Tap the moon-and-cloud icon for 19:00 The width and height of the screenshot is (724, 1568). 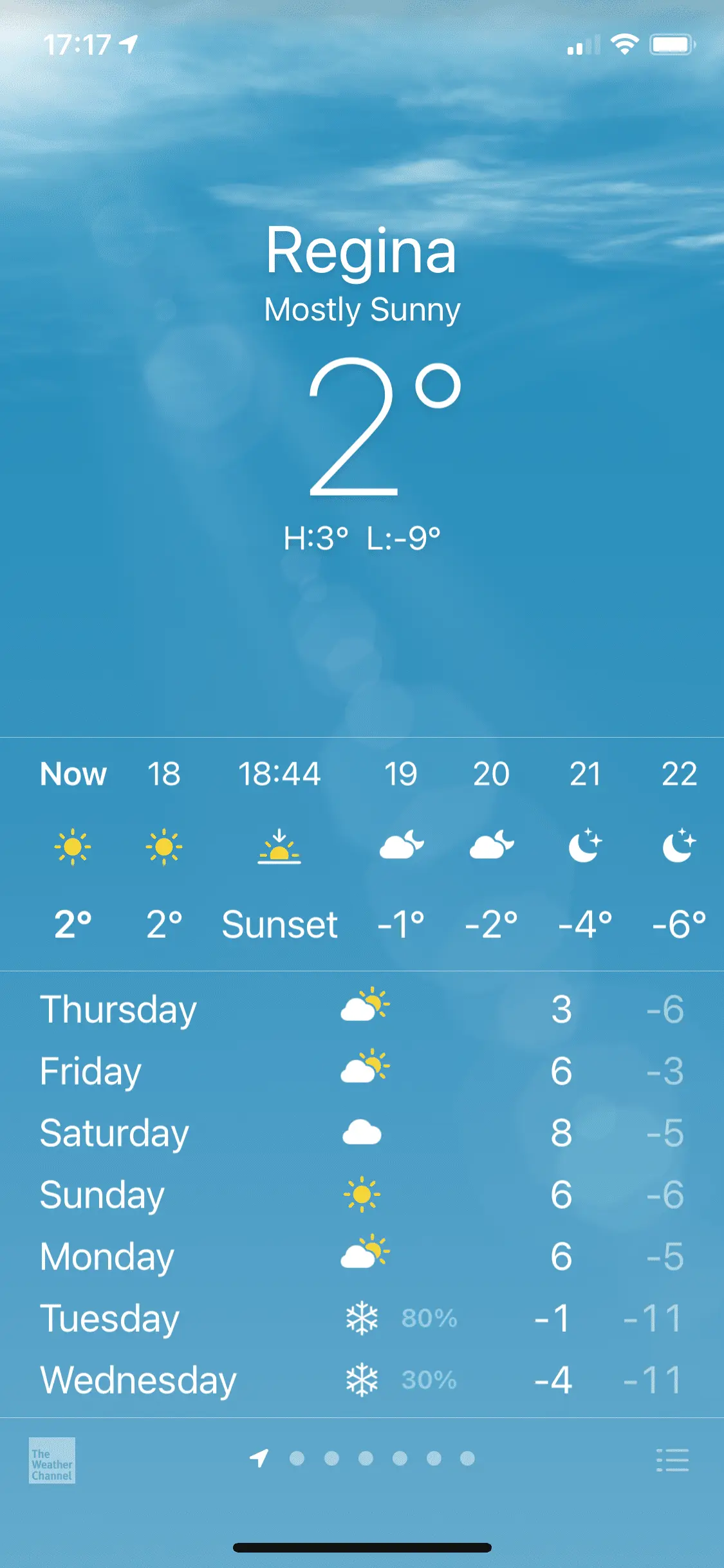point(400,846)
